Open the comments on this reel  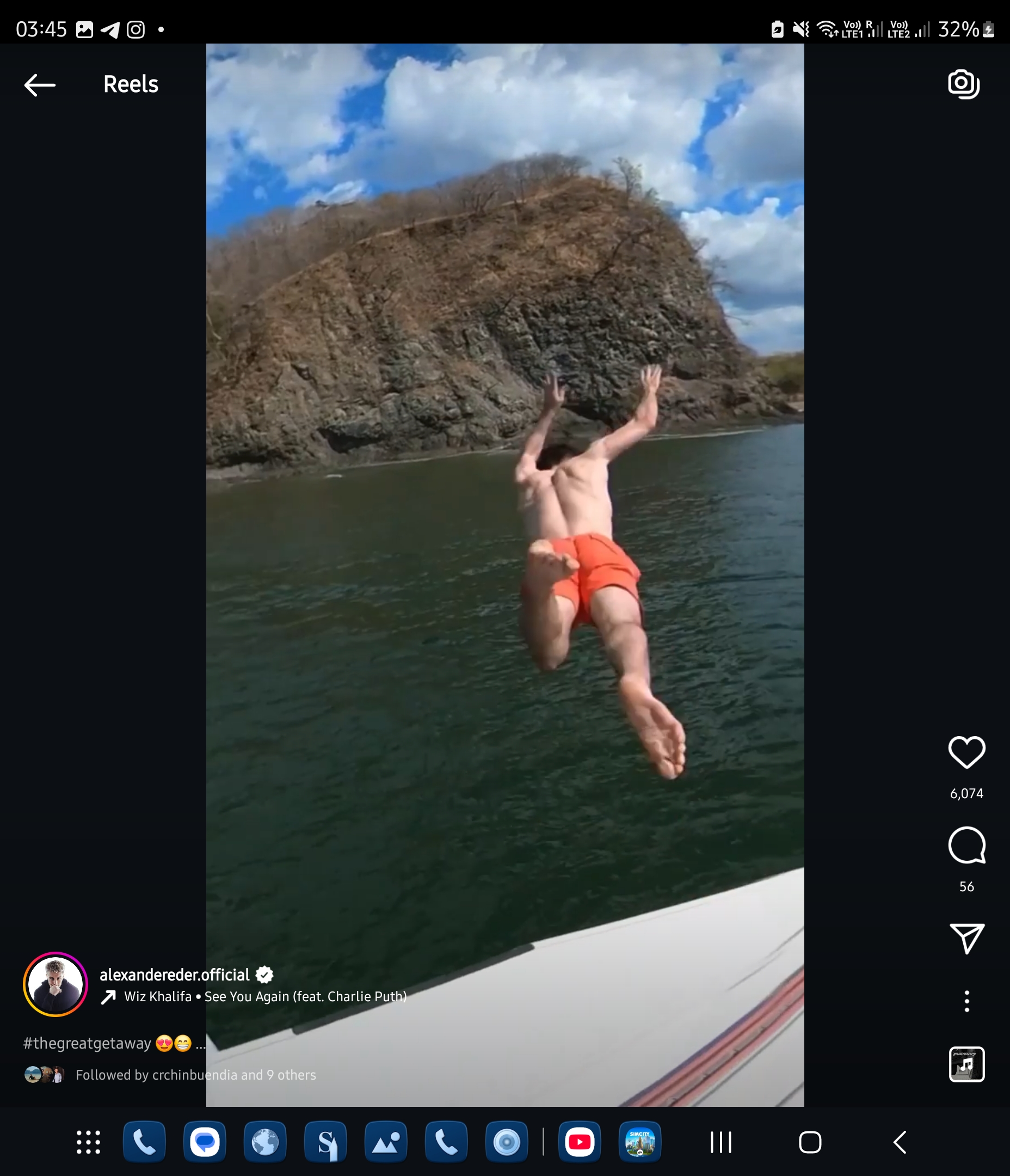click(966, 845)
